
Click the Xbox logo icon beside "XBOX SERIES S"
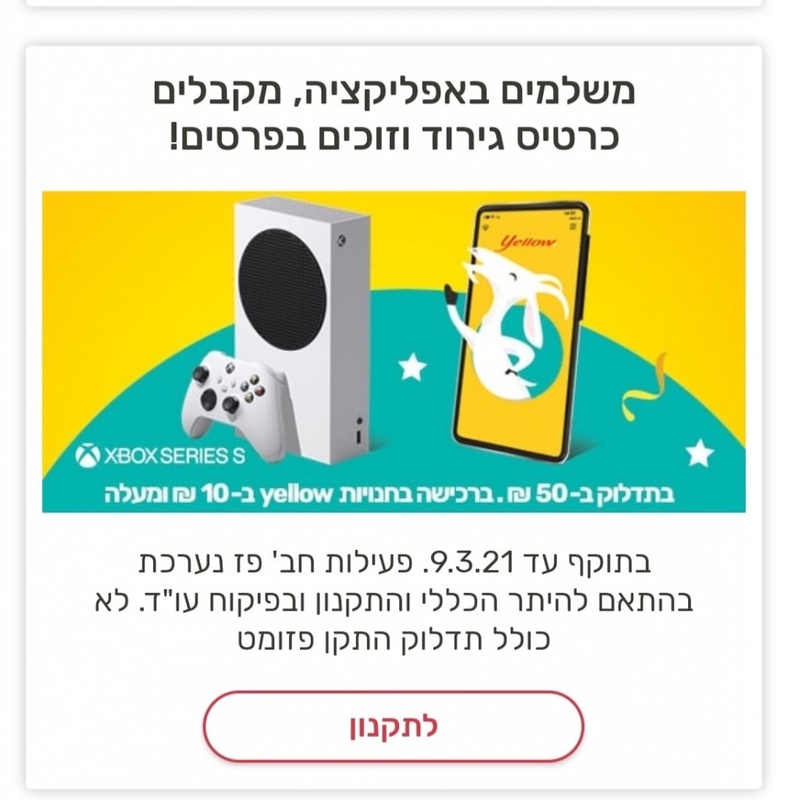pos(88,453)
